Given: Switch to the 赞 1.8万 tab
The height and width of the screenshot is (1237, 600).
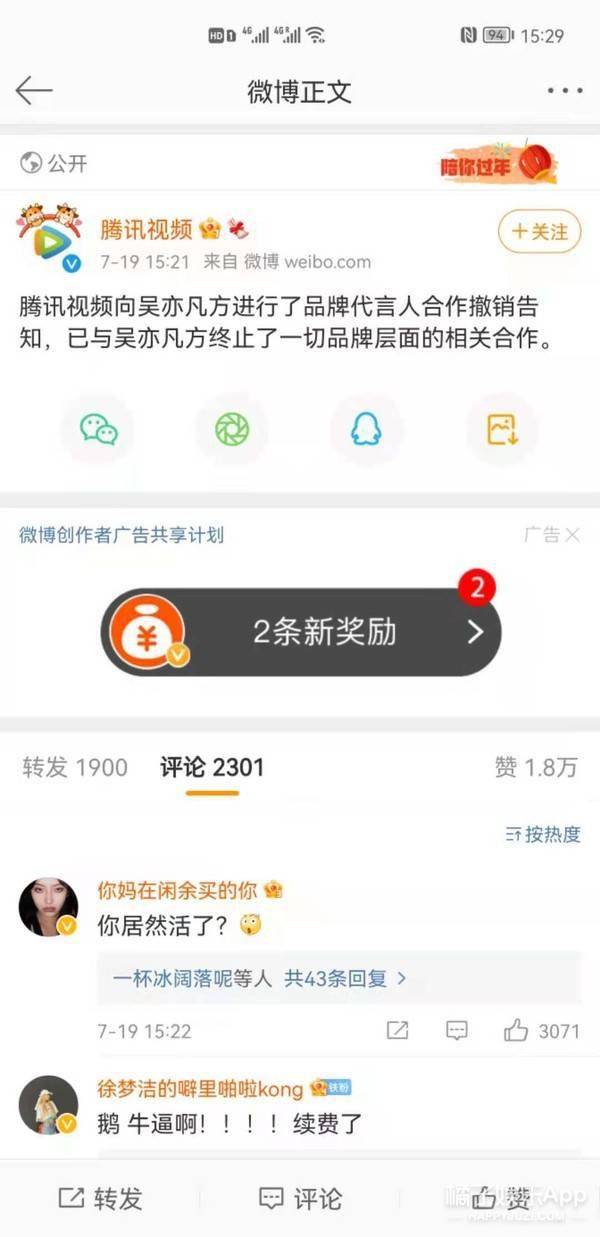Looking at the screenshot, I should coord(536,768).
